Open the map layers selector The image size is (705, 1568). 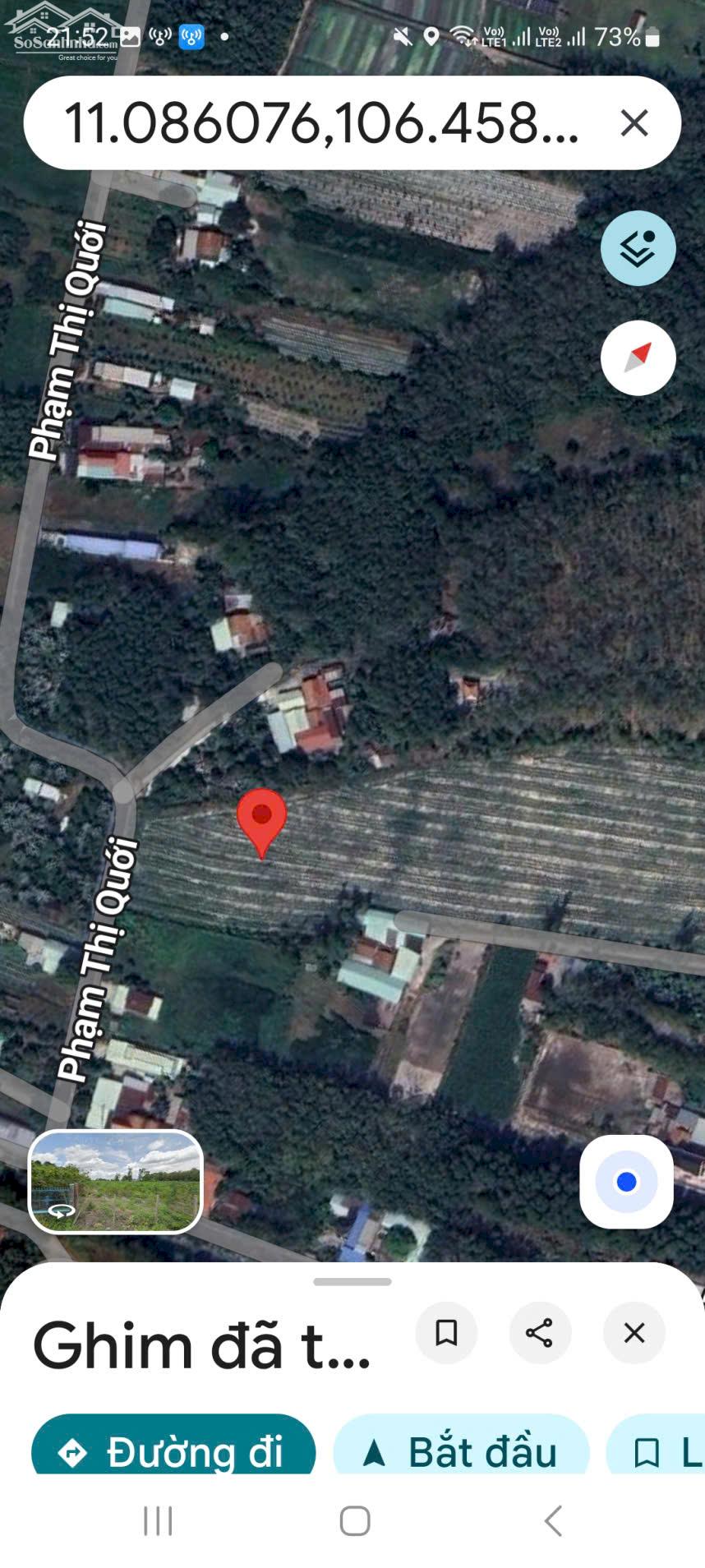(638, 248)
